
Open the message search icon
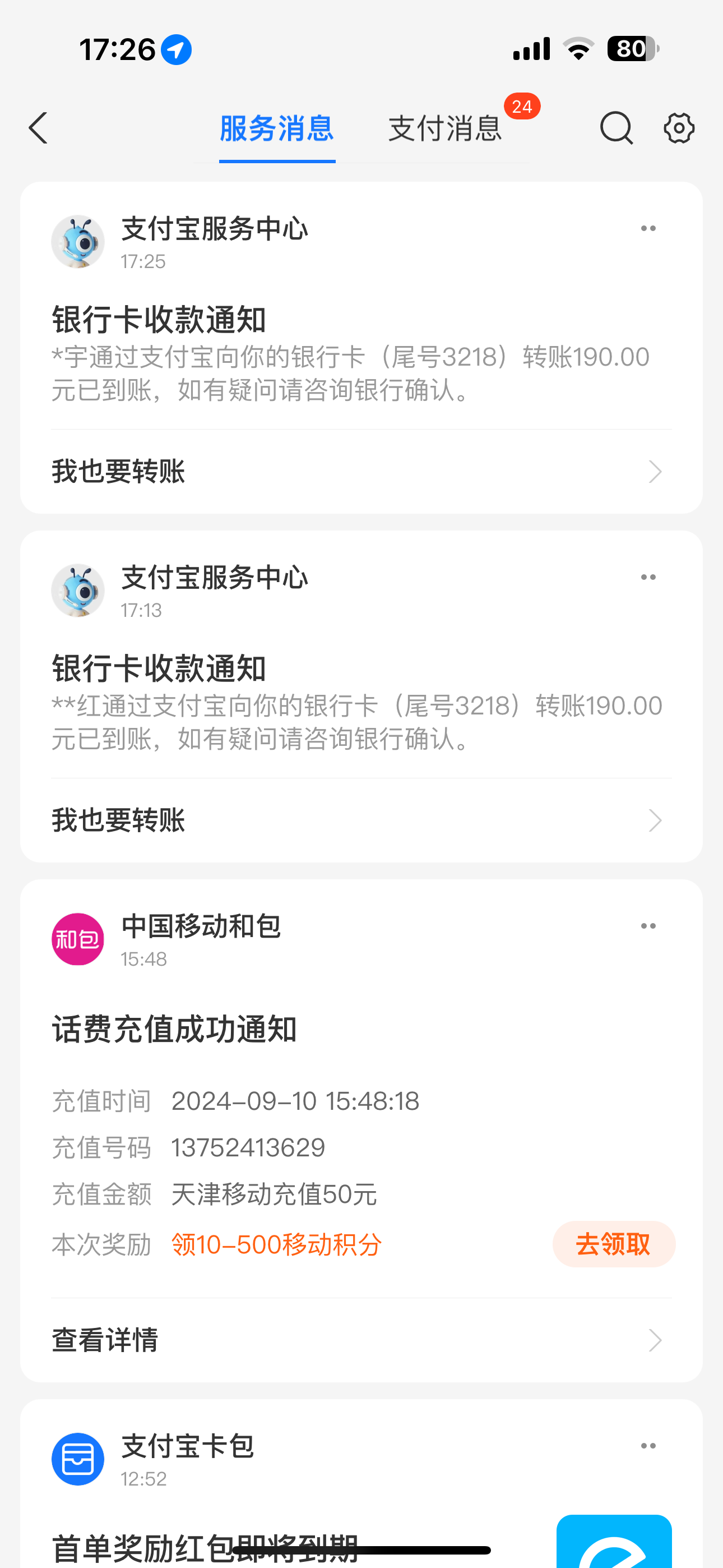coord(616,128)
